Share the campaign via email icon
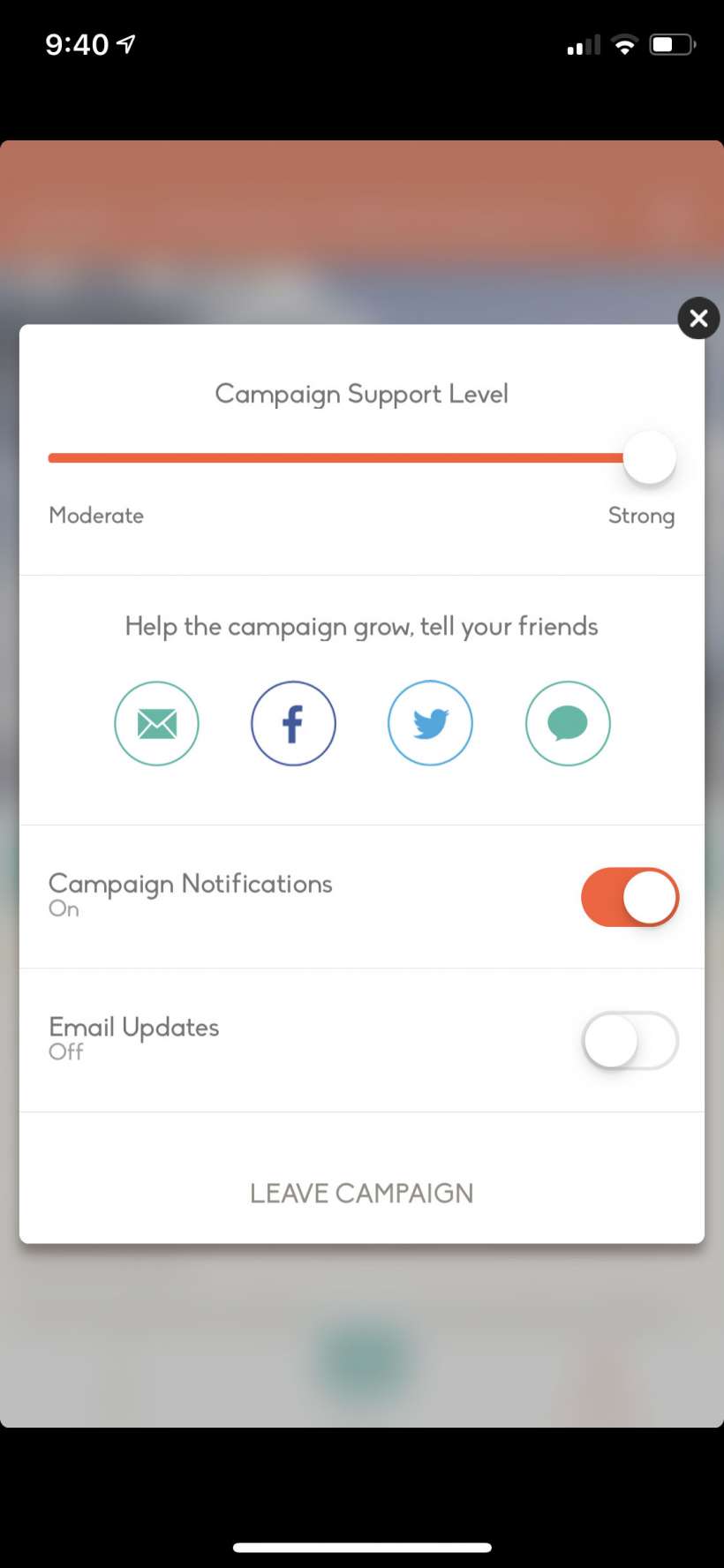Screen dimensions: 724x1568 [x=156, y=724]
